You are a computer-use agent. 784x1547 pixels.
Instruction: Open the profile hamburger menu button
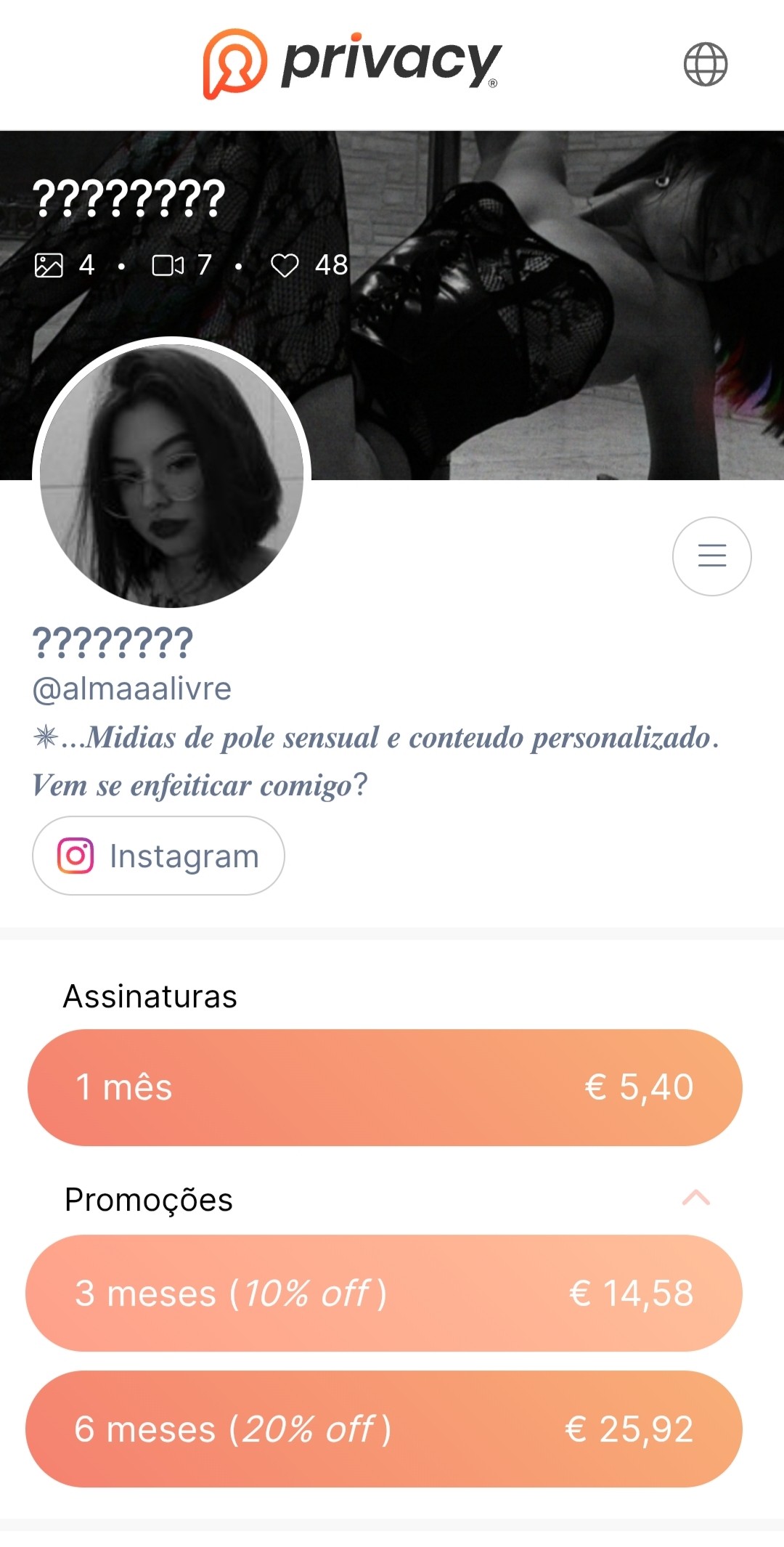[x=711, y=556]
